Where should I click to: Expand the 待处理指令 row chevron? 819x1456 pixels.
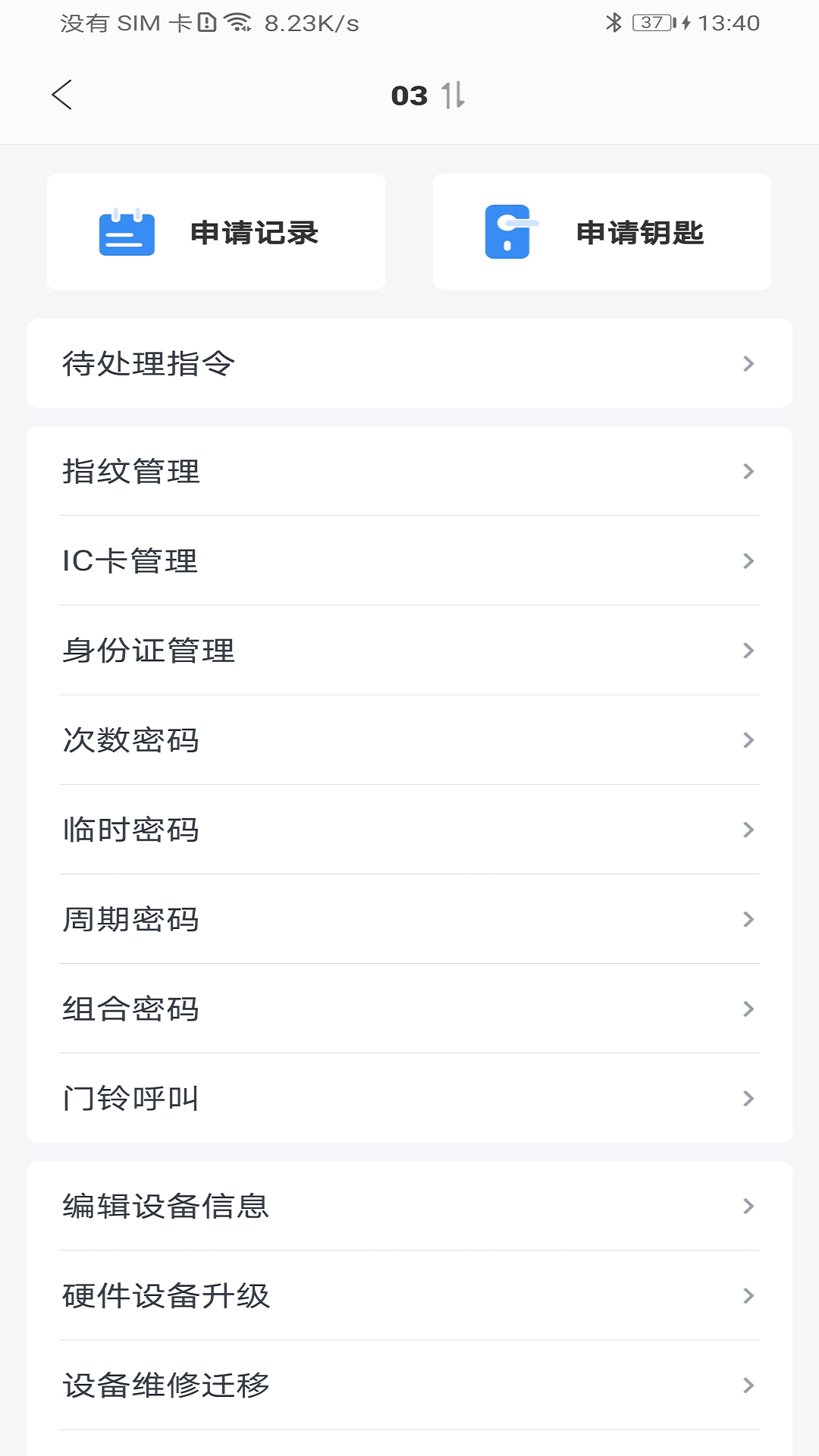[749, 363]
